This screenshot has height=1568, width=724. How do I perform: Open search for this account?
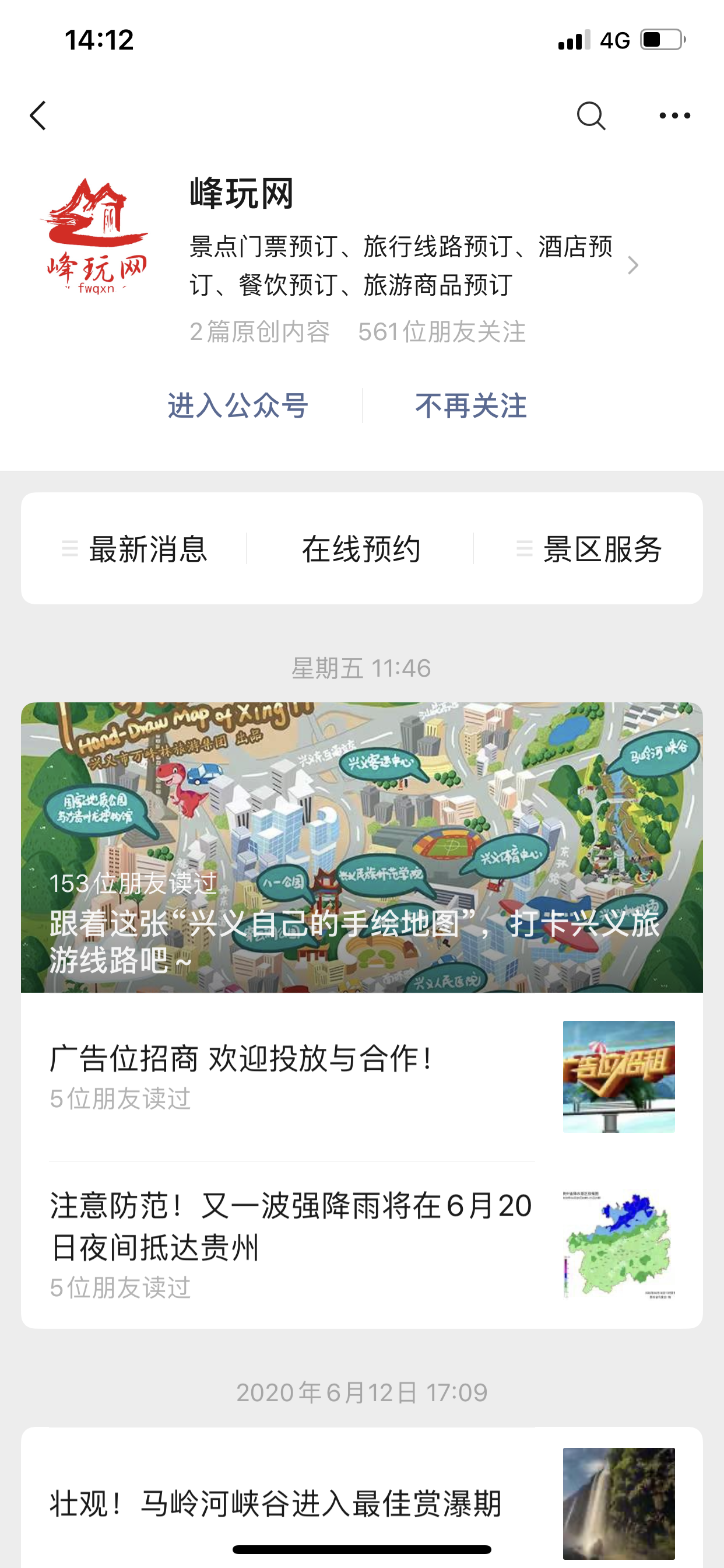pyautogui.click(x=590, y=116)
